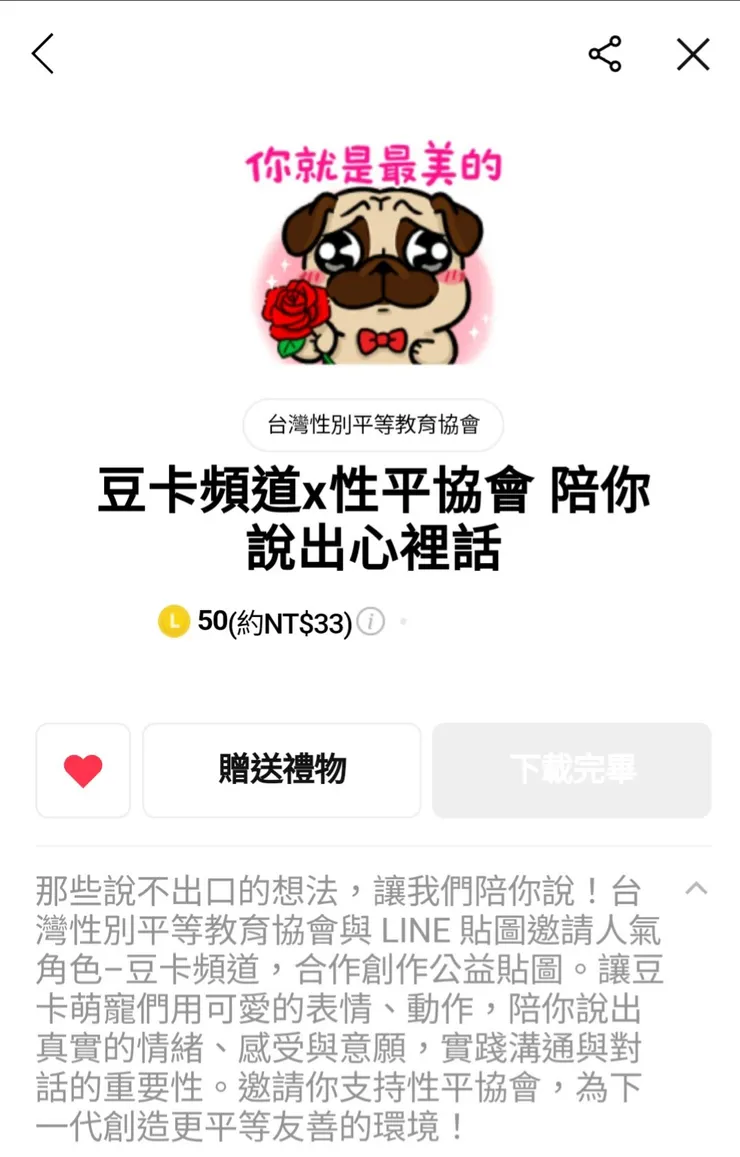
Task: Select the info tooltip icon near NT$33
Action: point(370,623)
